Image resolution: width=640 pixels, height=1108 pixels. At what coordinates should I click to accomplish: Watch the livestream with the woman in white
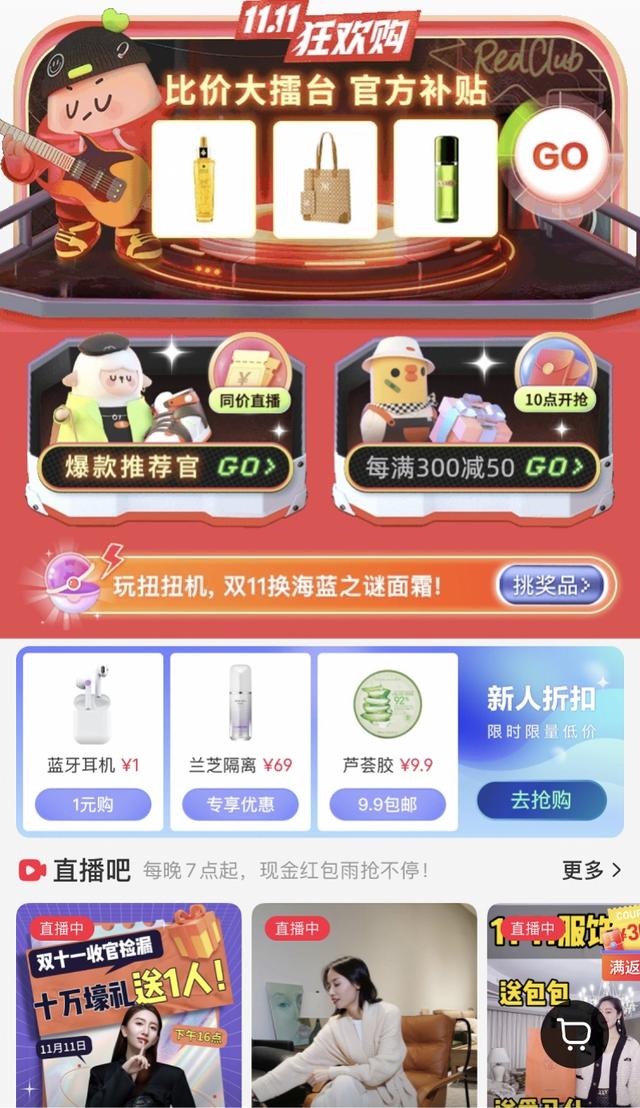pyautogui.click(x=364, y=1005)
